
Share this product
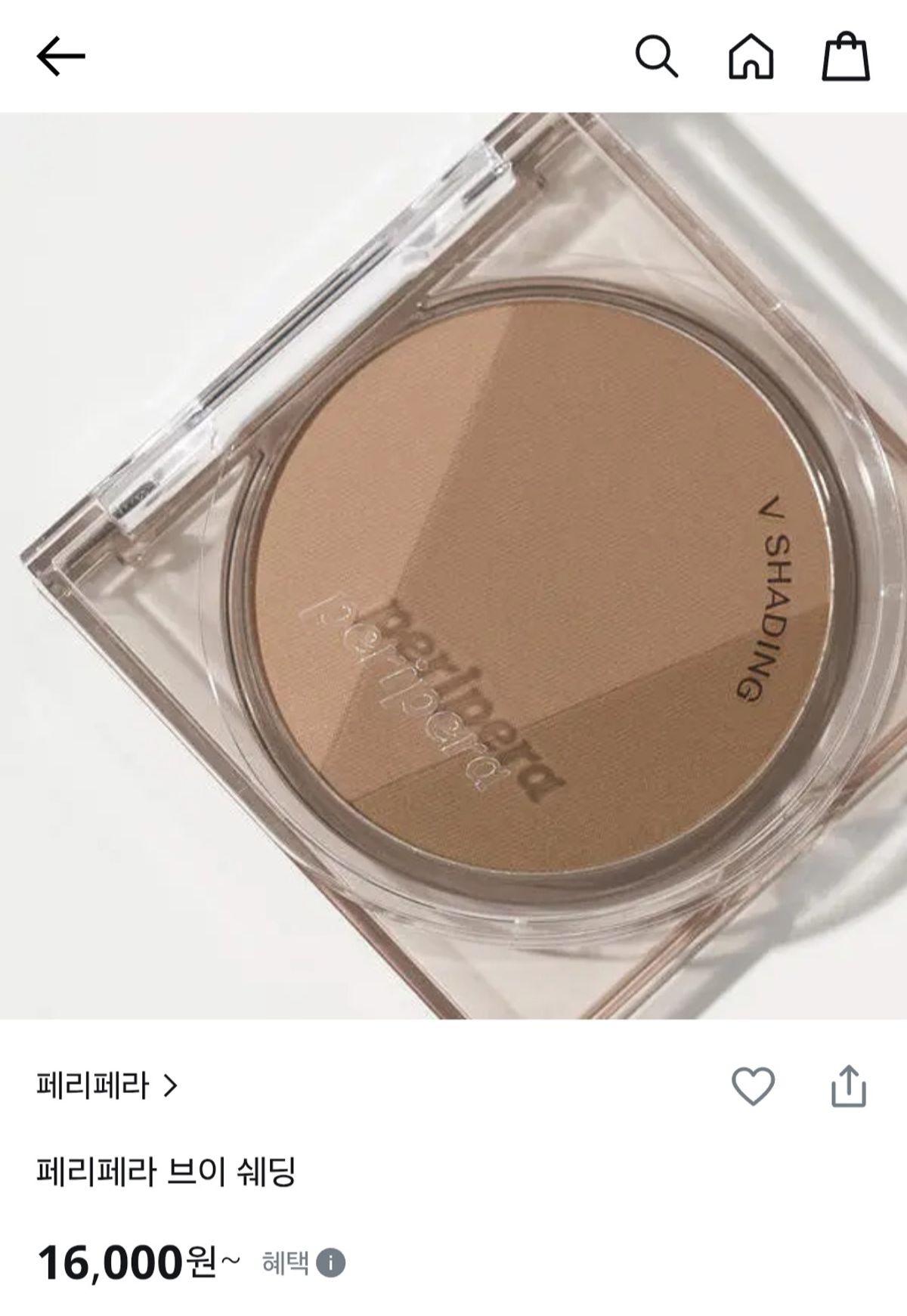848,1086
